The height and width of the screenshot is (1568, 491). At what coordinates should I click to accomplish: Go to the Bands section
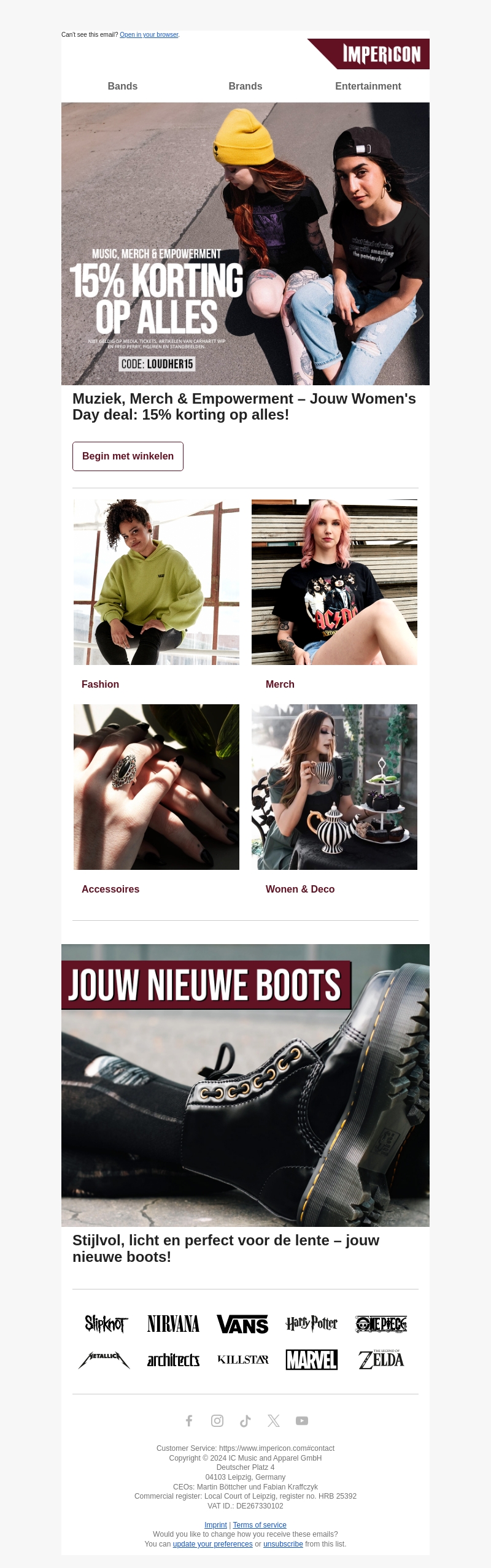pyautogui.click(x=123, y=86)
